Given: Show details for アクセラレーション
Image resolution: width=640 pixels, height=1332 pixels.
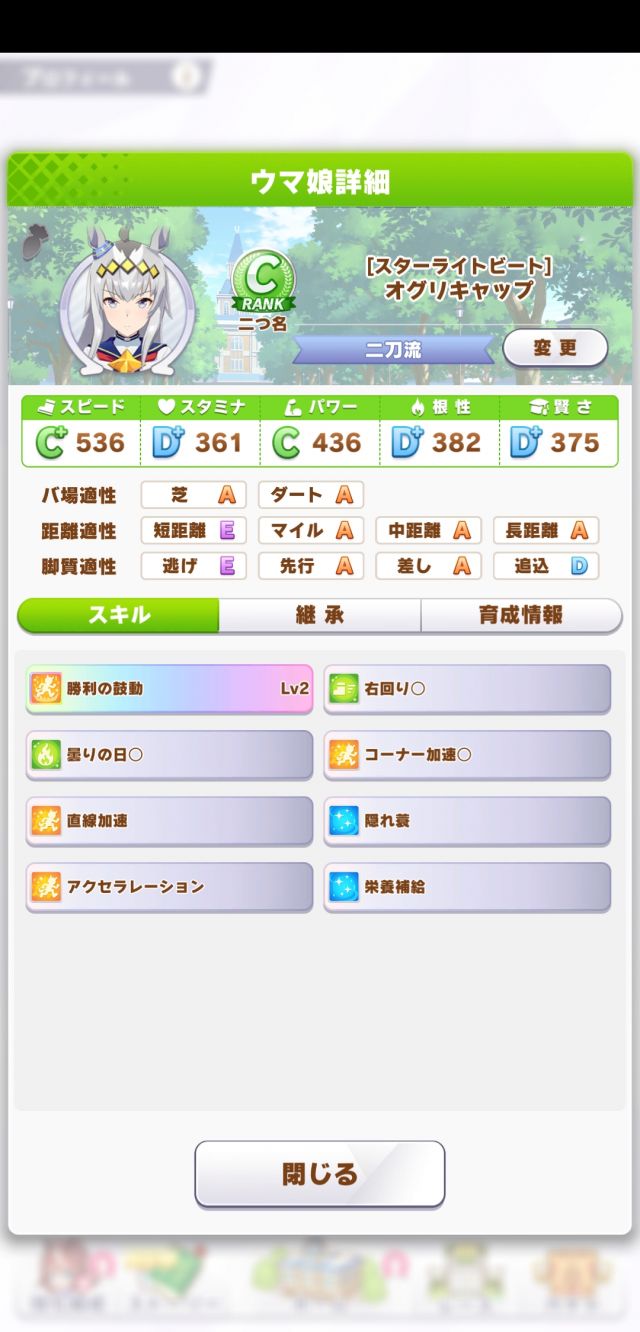Looking at the screenshot, I should [169, 887].
